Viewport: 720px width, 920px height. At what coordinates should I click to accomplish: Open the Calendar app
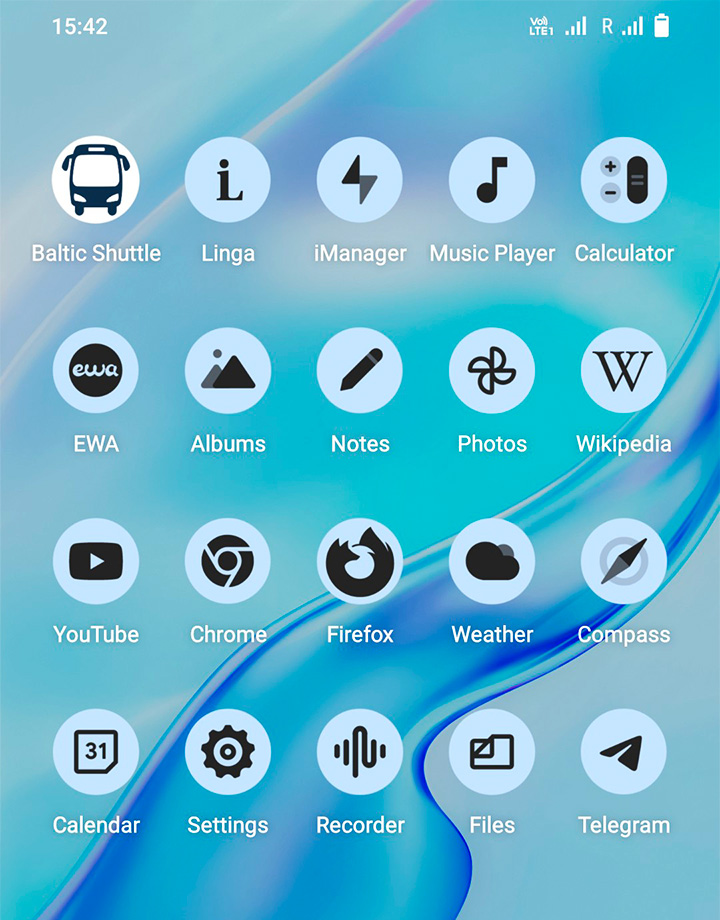click(96, 752)
